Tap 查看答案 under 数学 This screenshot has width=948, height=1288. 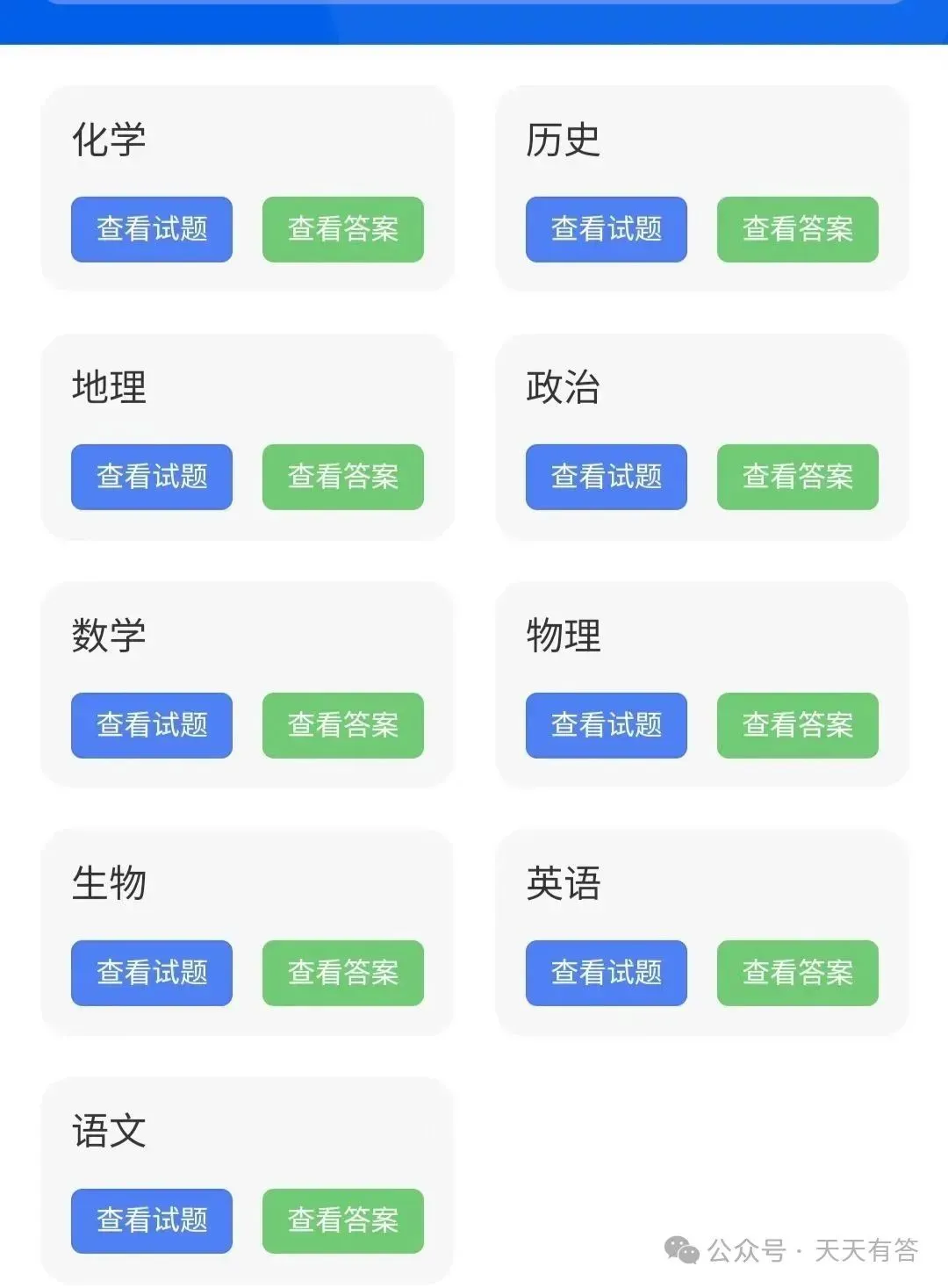coord(343,725)
